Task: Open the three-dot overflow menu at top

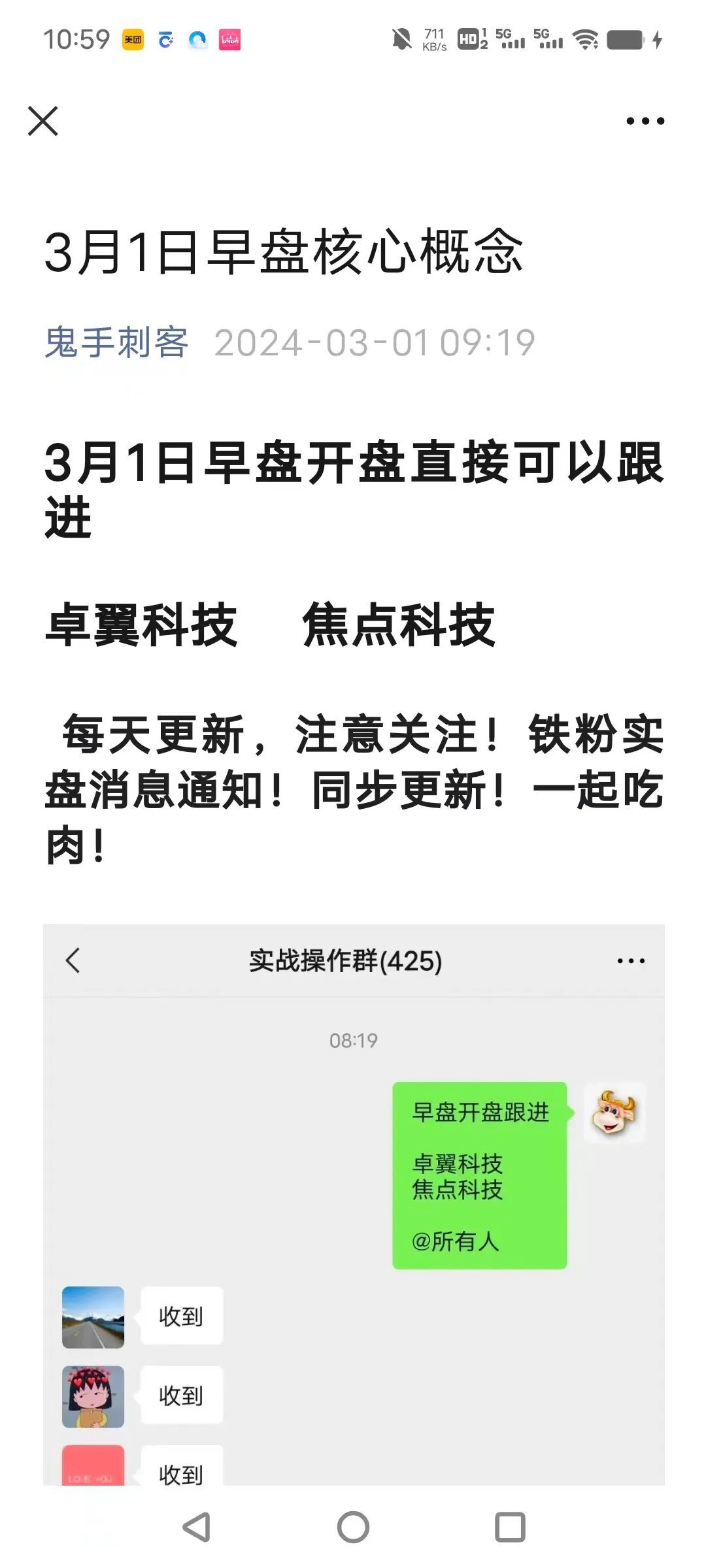Action: click(645, 121)
